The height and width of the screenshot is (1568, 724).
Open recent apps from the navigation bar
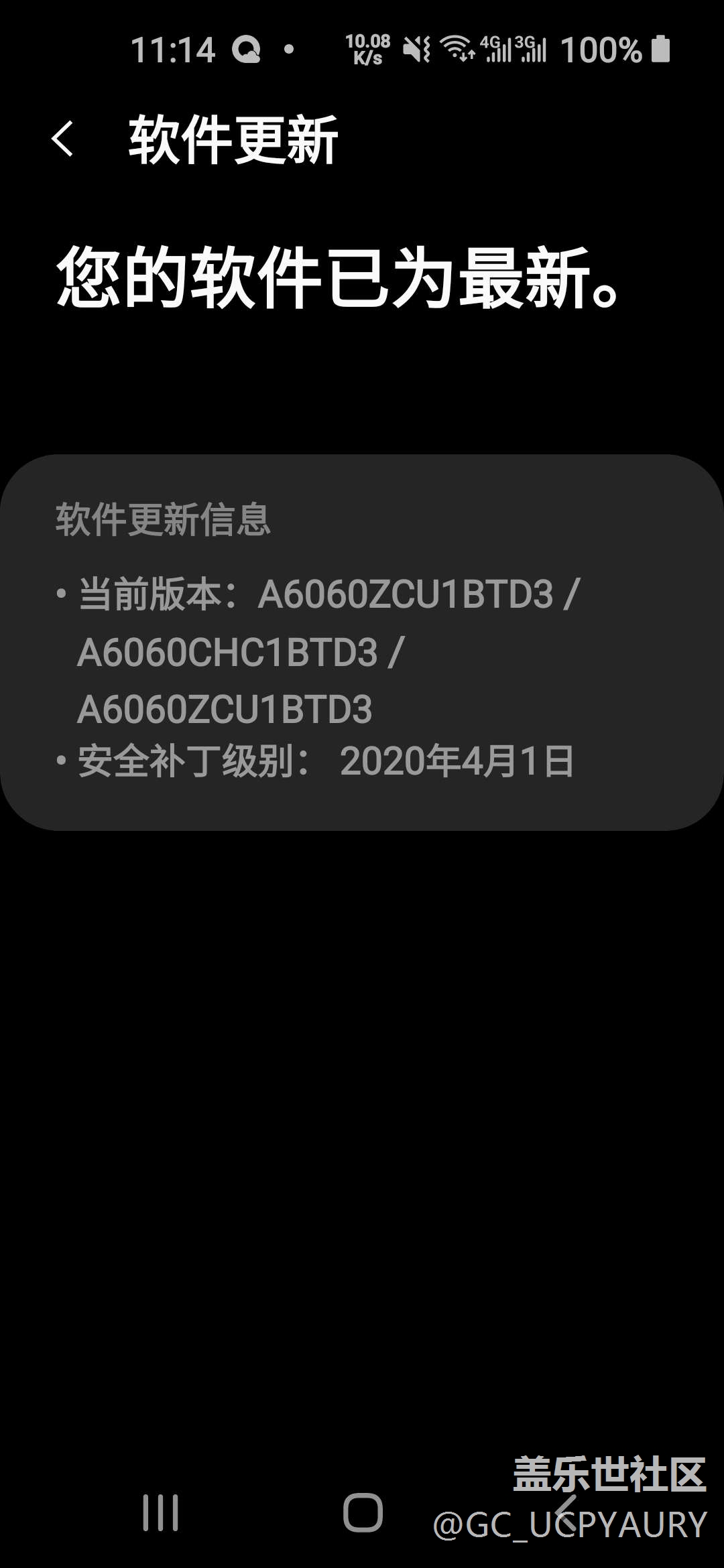[x=161, y=1512]
